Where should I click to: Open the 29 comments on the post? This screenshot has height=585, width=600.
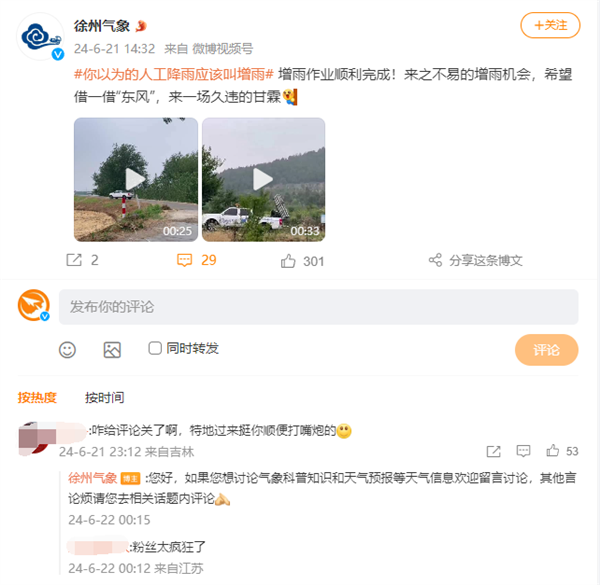pos(197,260)
